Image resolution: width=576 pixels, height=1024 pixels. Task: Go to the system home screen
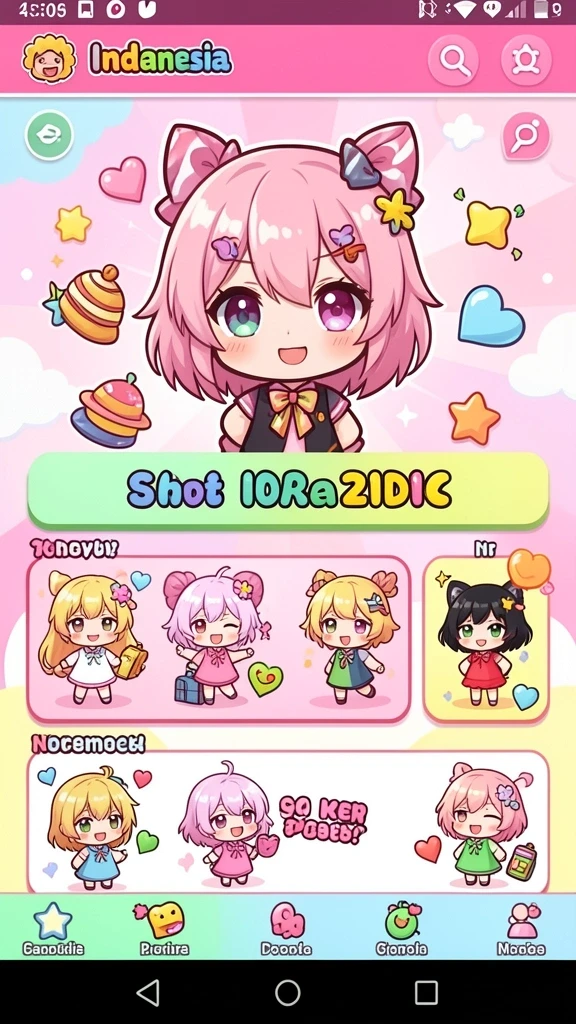pos(287,993)
